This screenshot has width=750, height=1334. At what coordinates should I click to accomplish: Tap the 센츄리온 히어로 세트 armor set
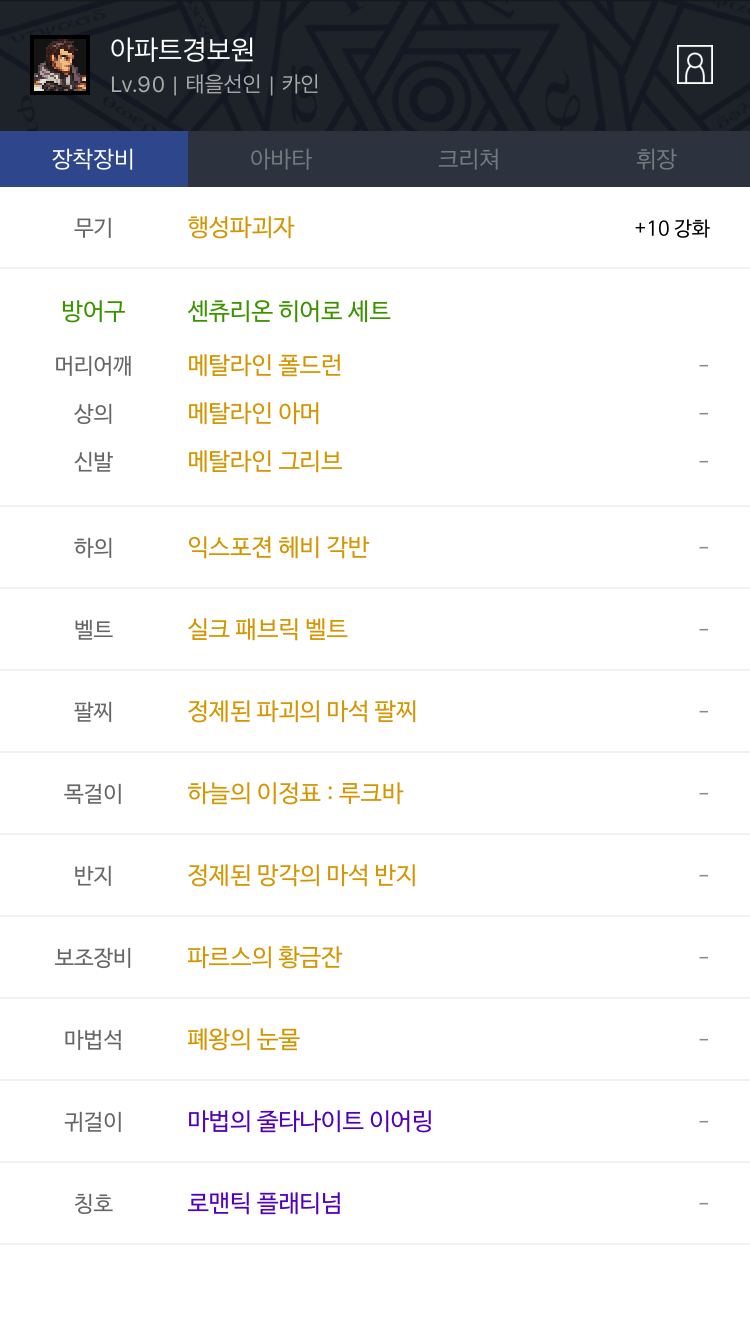pyautogui.click(x=289, y=311)
